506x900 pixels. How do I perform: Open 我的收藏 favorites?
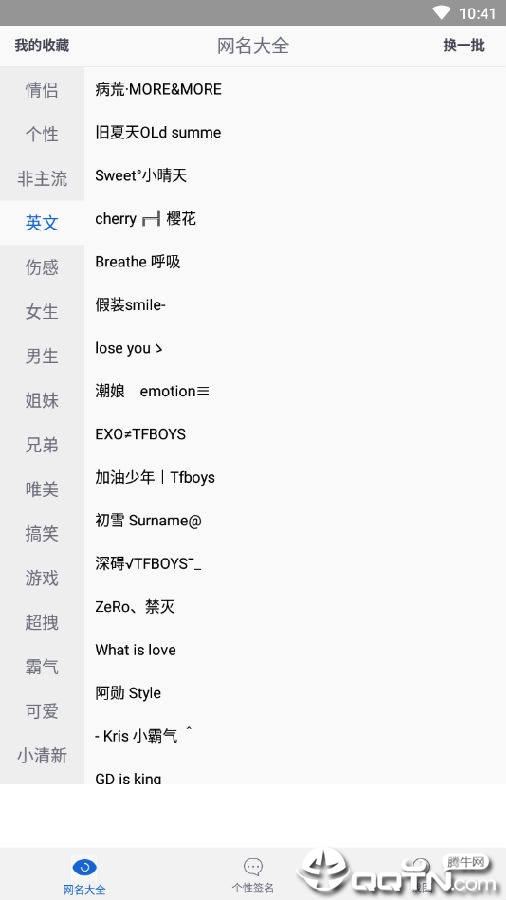tap(42, 45)
